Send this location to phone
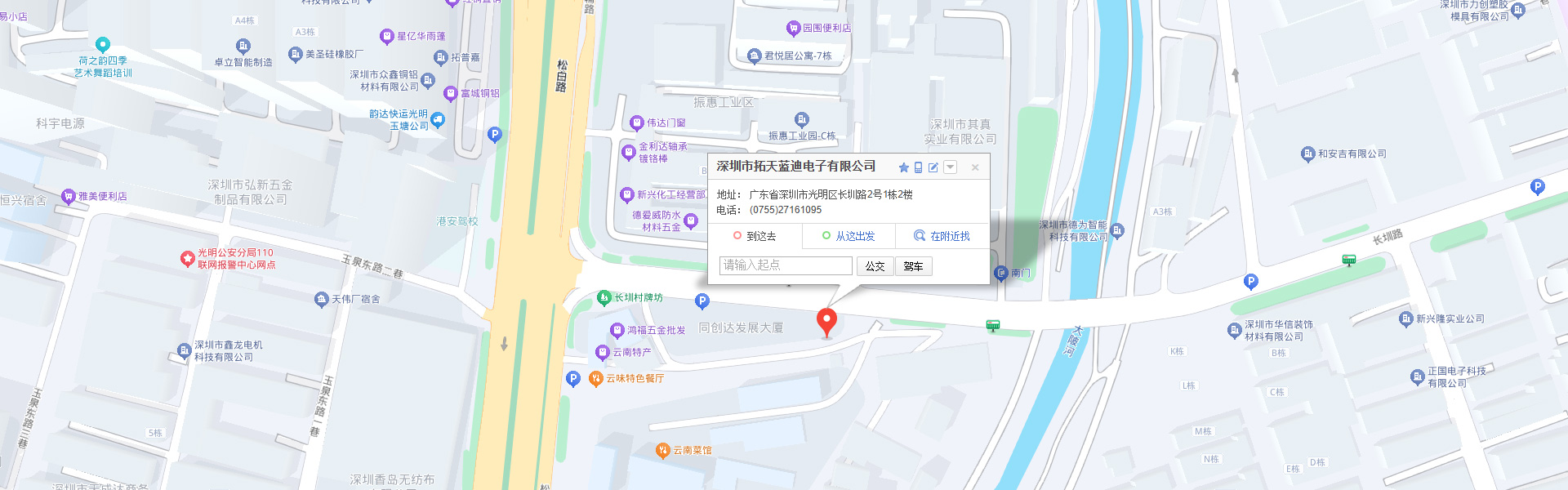The height and width of the screenshot is (490, 1568). (918, 167)
